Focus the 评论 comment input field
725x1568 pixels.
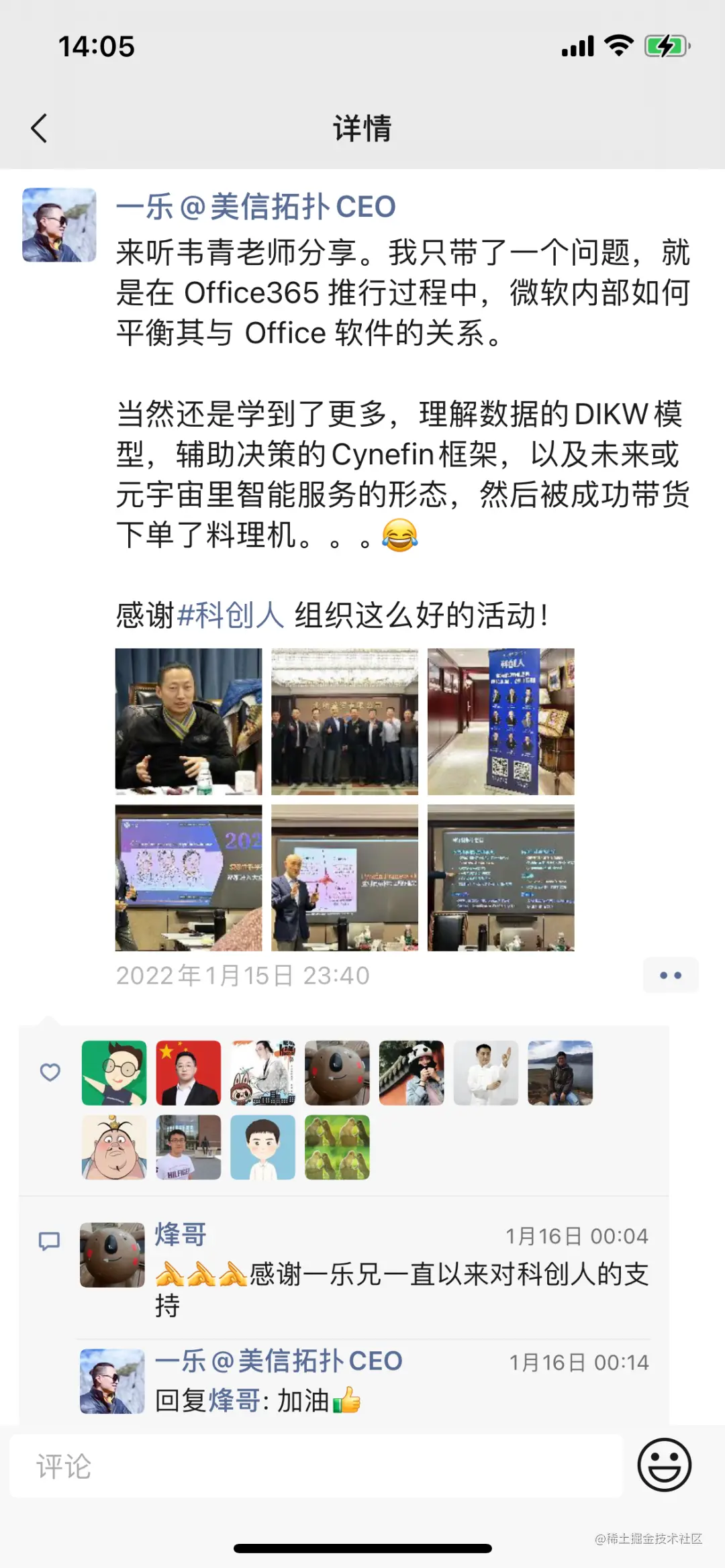click(316, 1466)
